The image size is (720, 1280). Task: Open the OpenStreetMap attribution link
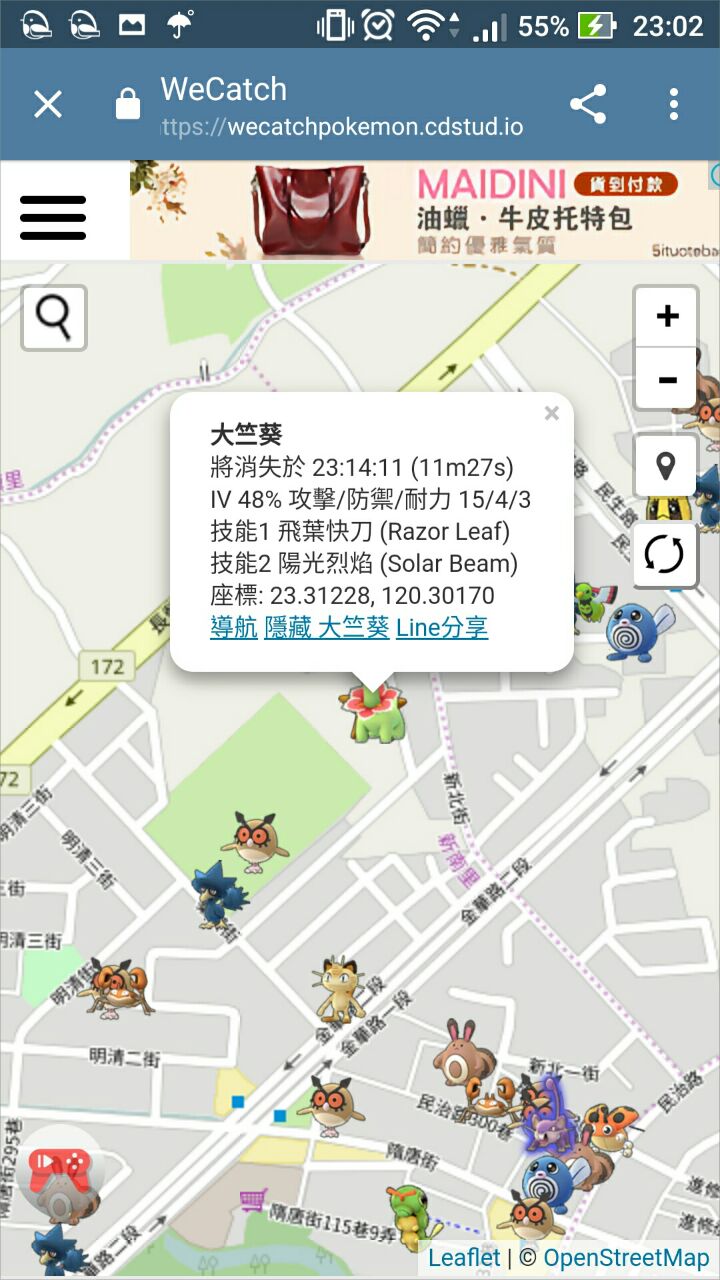click(626, 1258)
